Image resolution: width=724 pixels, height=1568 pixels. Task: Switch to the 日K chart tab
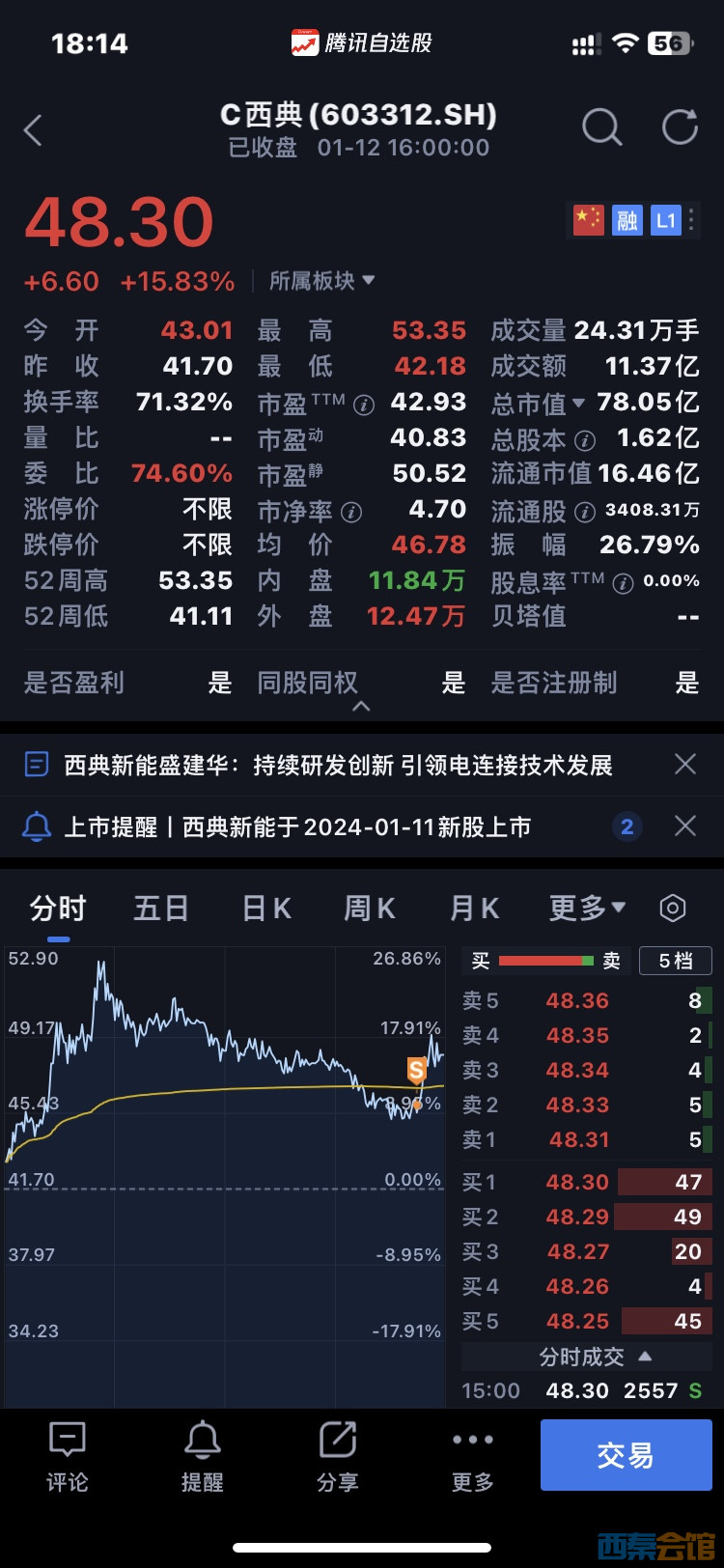[x=266, y=909]
